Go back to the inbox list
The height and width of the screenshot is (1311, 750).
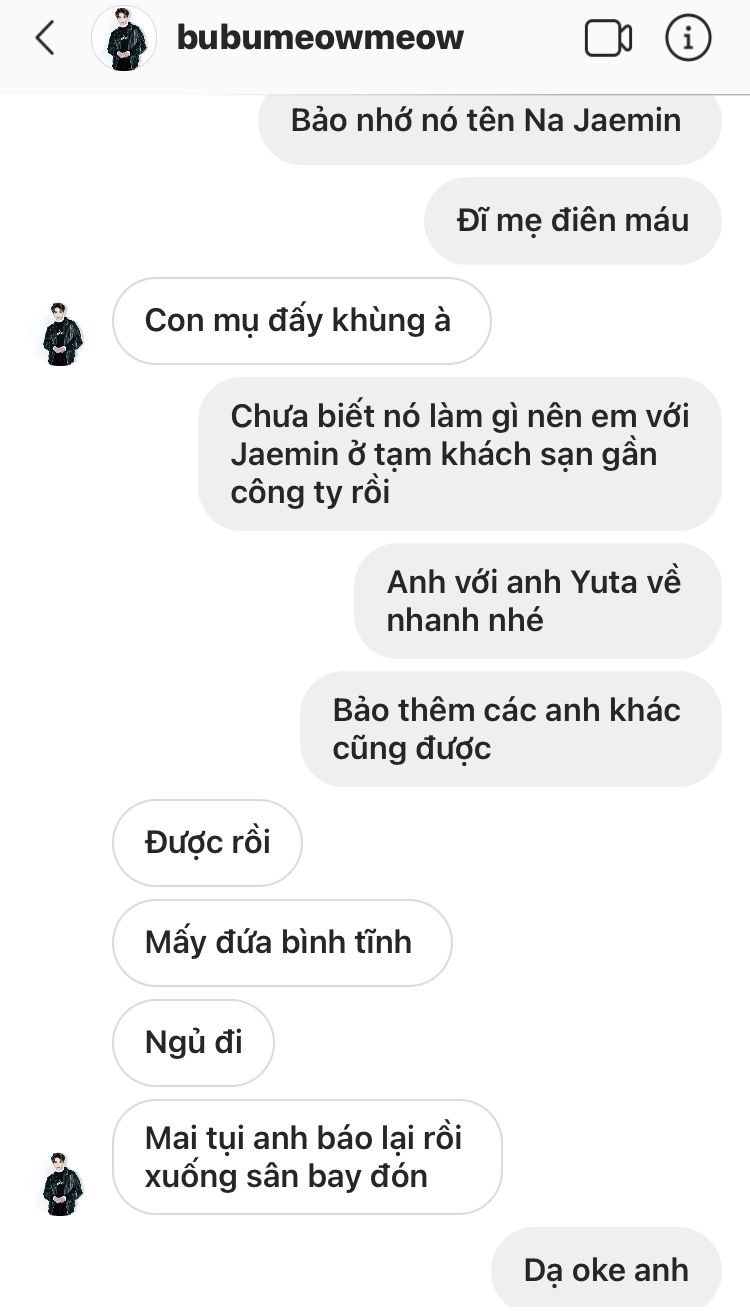pos(44,39)
